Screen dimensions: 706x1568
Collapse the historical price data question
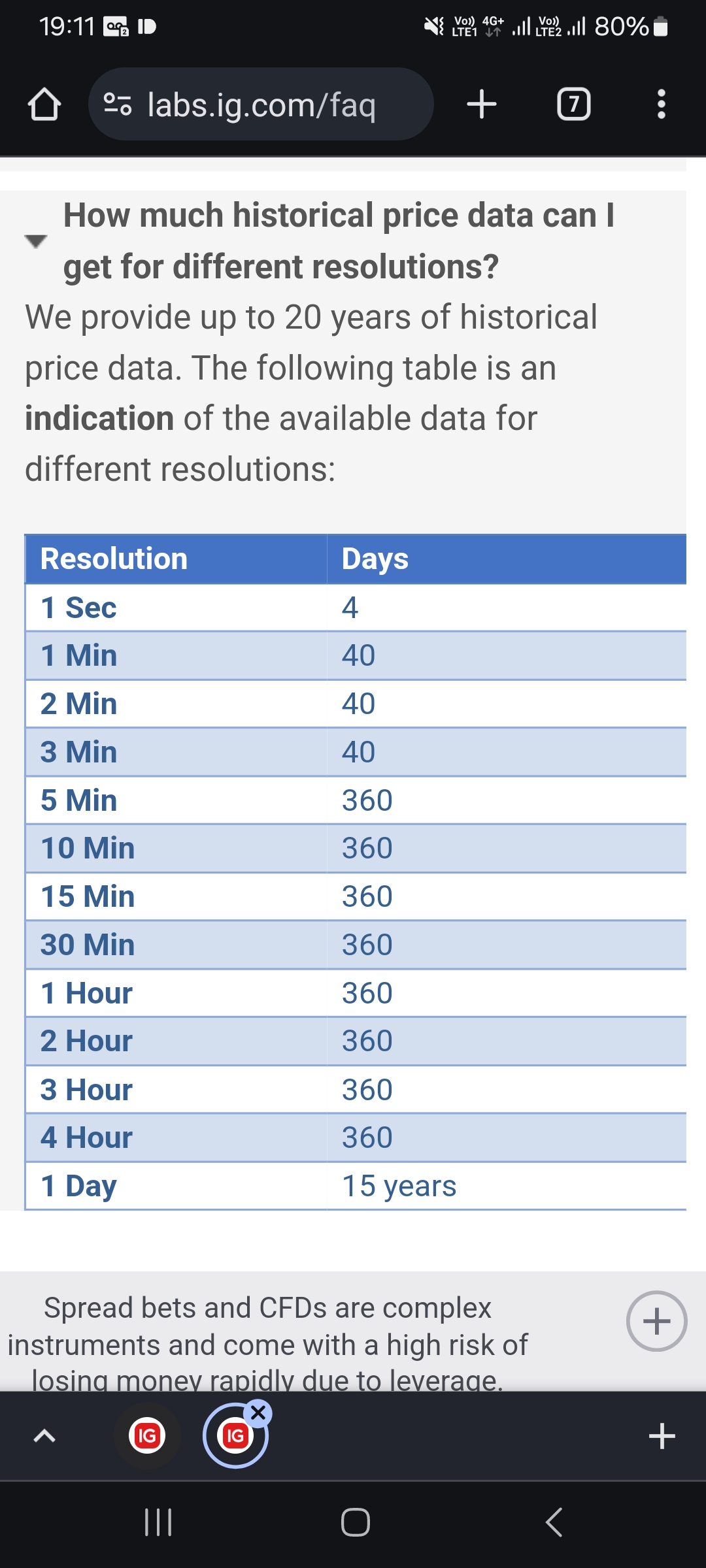pos(36,241)
